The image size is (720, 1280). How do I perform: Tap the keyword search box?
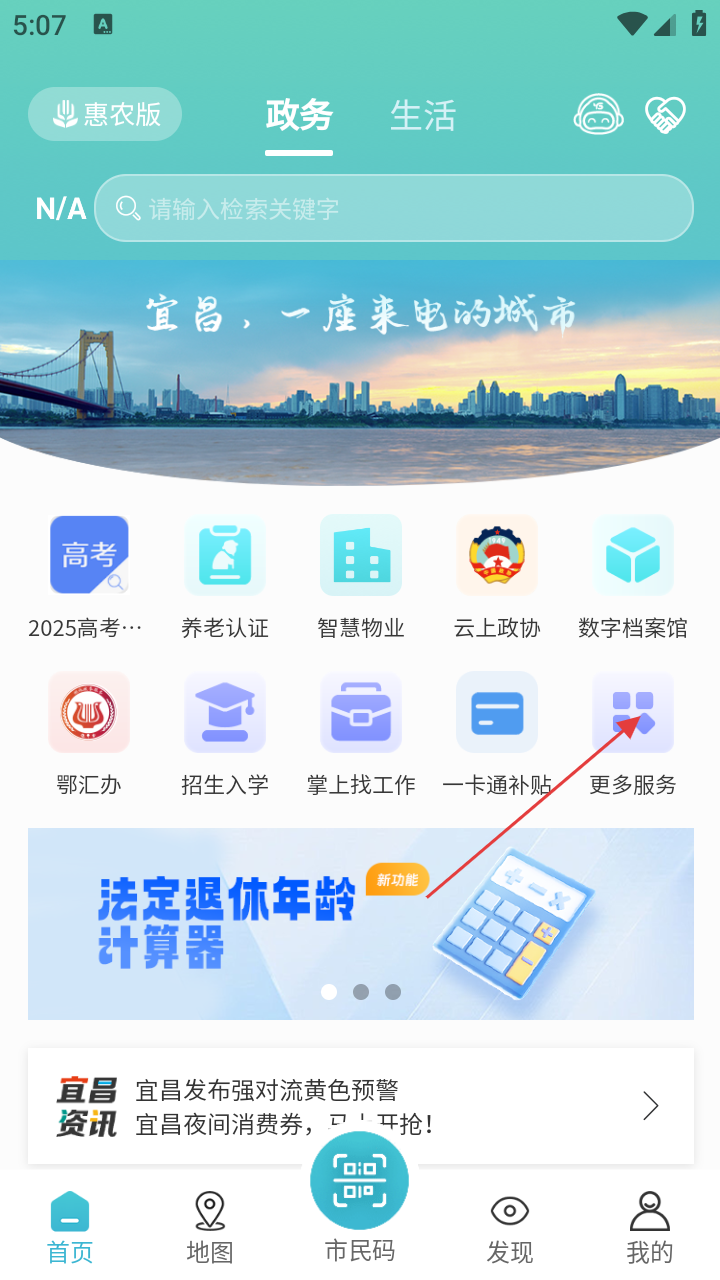(x=394, y=208)
